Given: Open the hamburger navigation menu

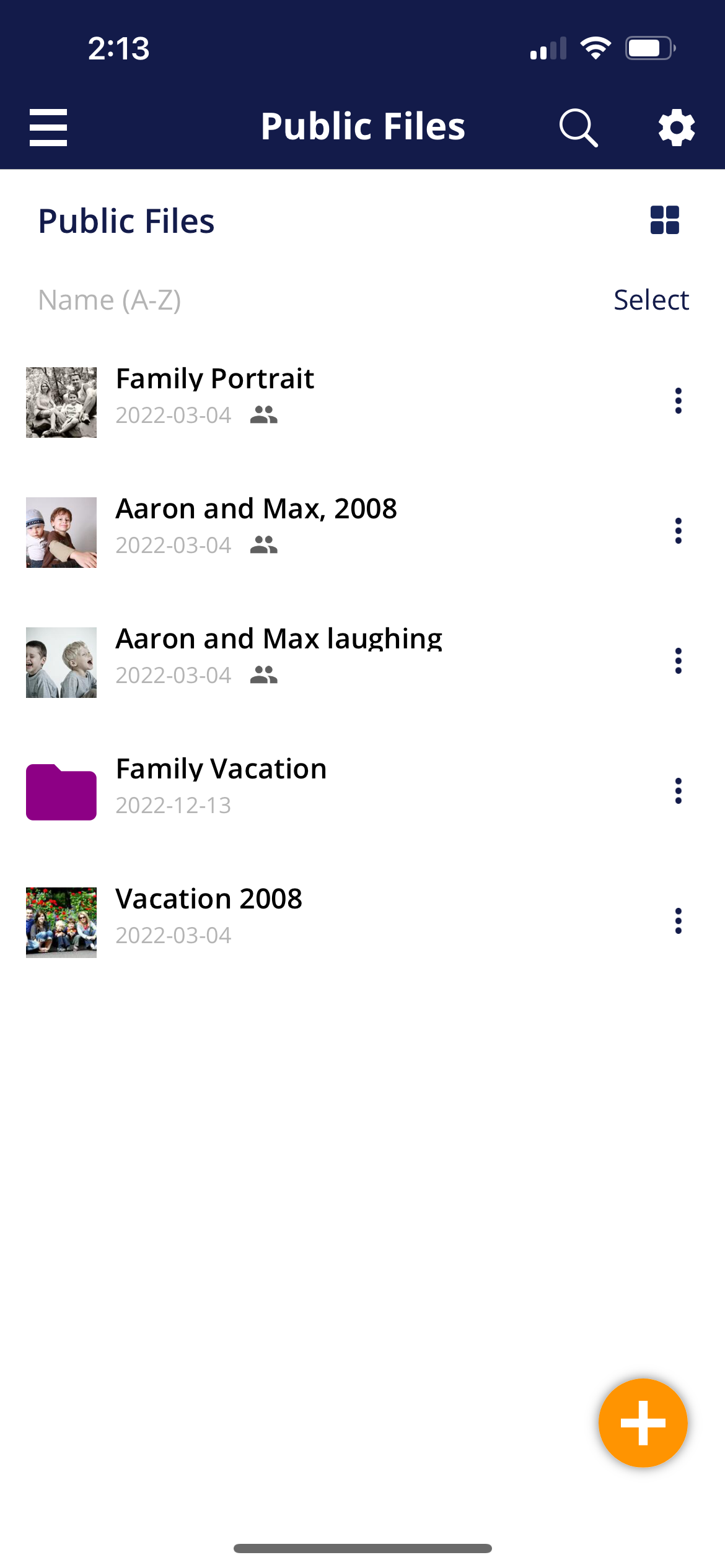Looking at the screenshot, I should click(x=48, y=128).
